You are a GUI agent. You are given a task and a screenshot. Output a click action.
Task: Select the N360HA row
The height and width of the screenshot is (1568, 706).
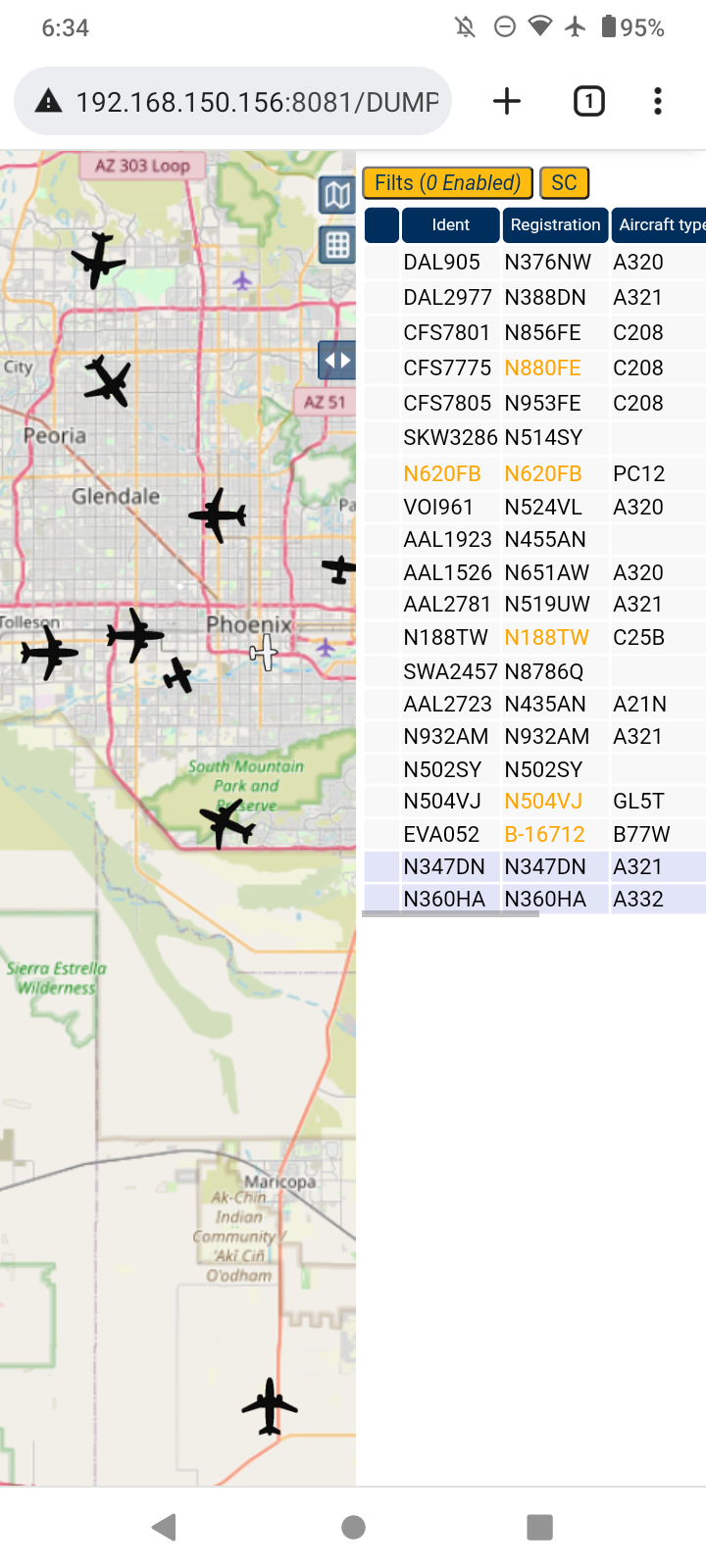[535, 899]
